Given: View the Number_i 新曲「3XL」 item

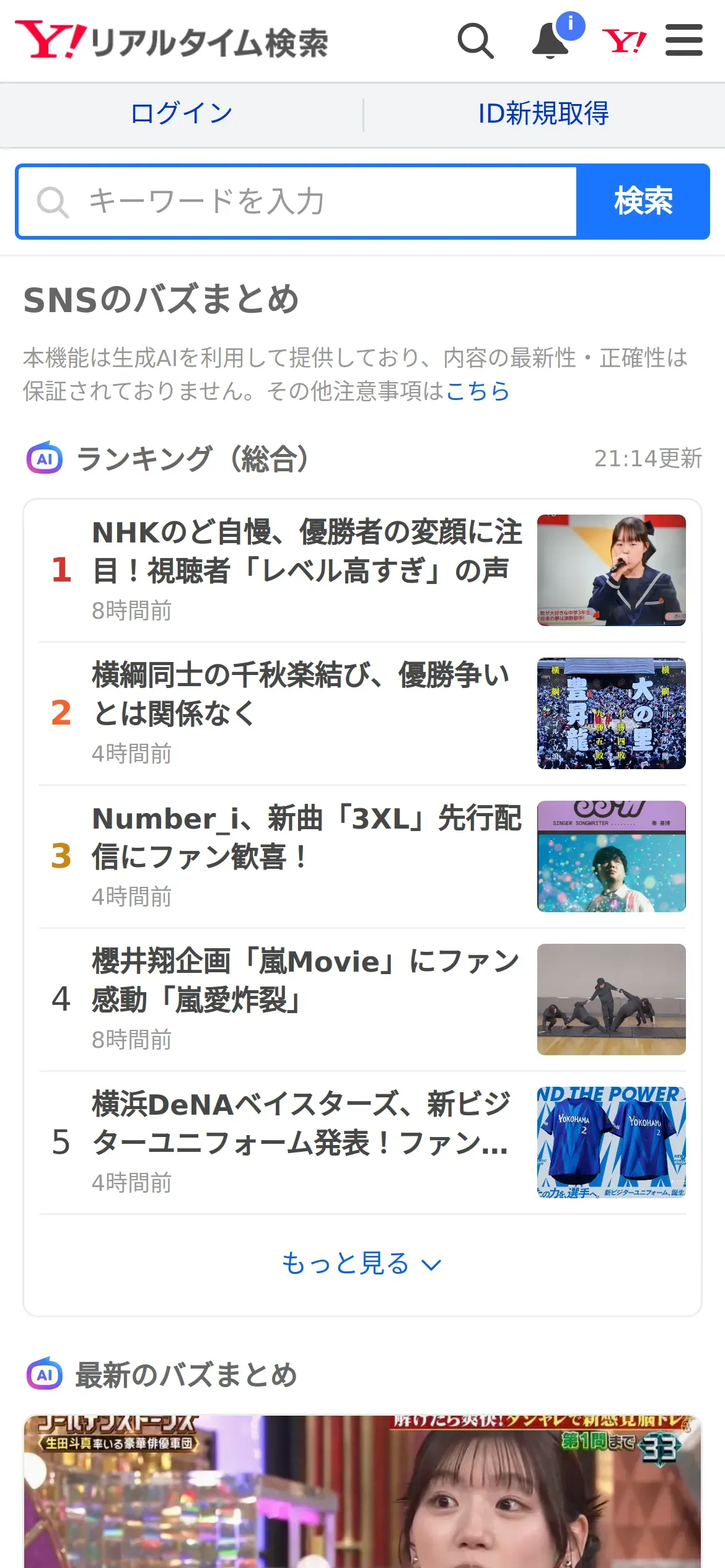Looking at the screenshot, I should (307, 837).
